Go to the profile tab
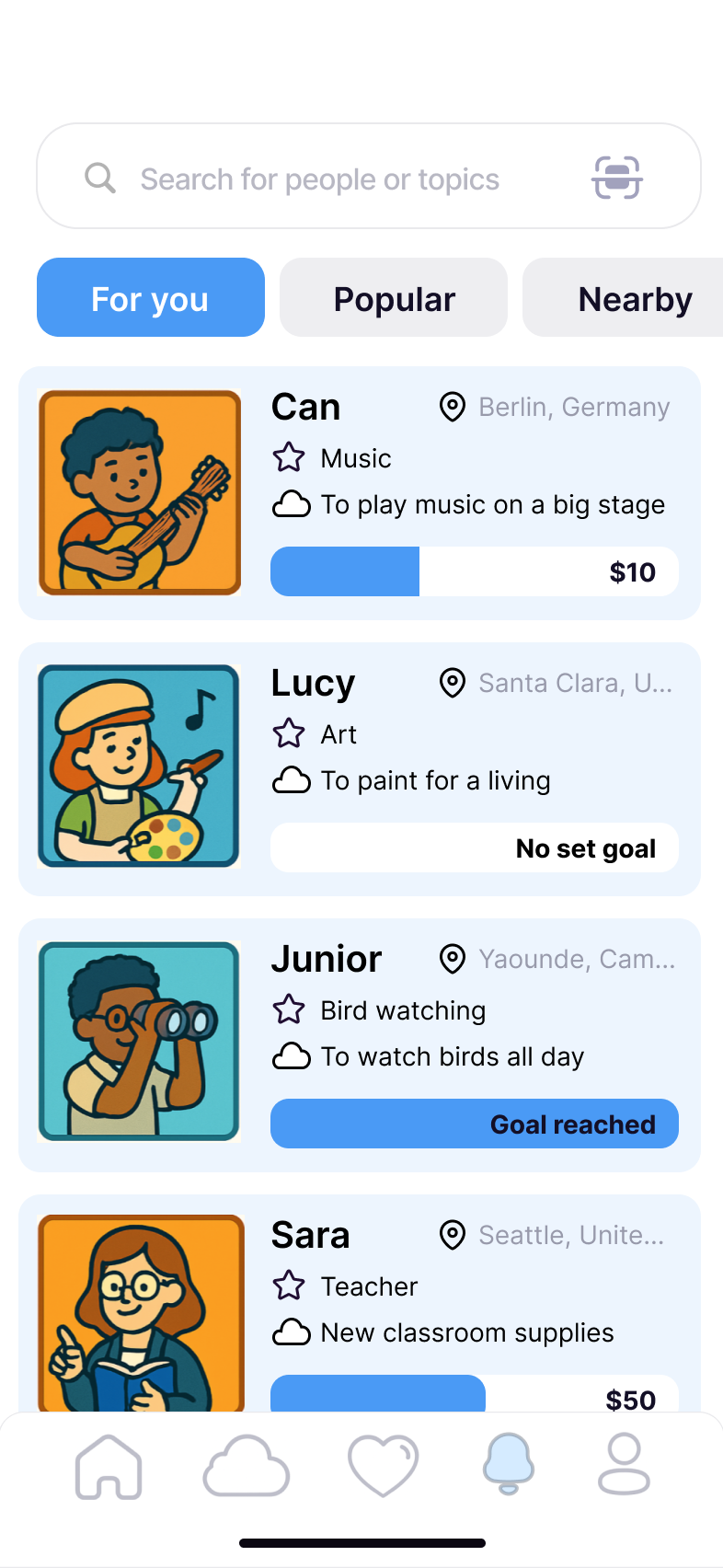The height and width of the screenshot is (1568, 723). (624, 1464)
